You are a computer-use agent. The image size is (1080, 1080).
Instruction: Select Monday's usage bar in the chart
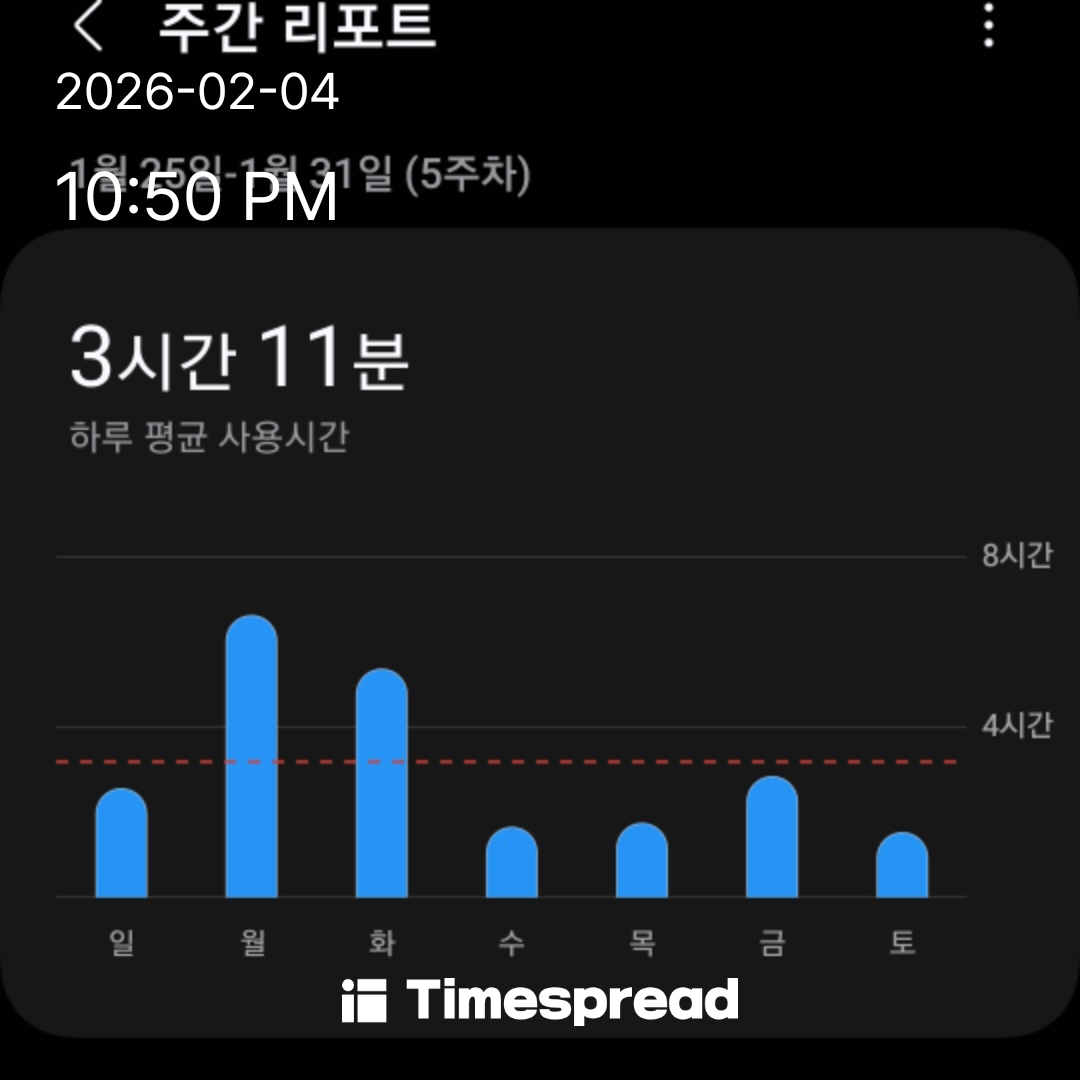pyautogui.click(x=251, y=757)
